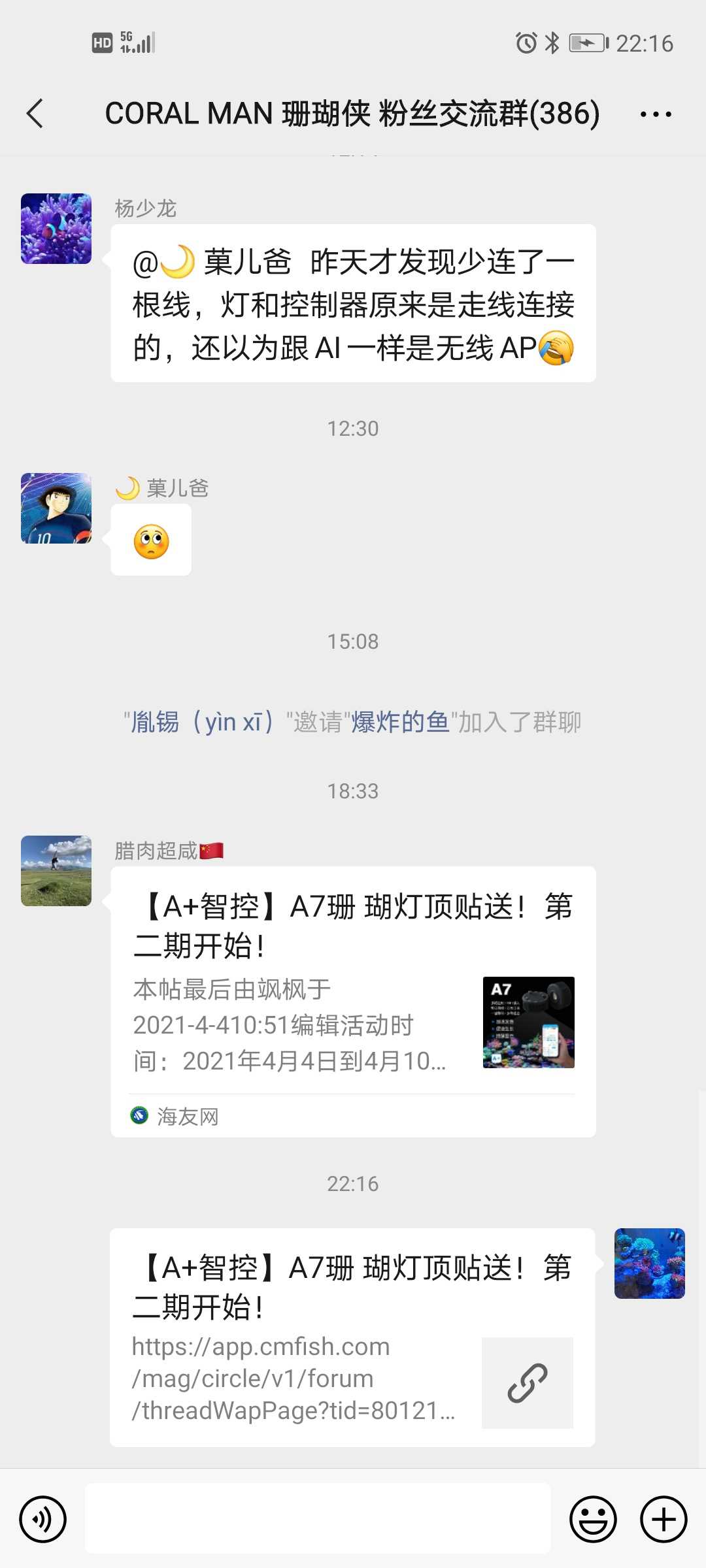This screenshot has width=706, height=1568.
Task: Go back from the group chat
Action: [35, 114]
